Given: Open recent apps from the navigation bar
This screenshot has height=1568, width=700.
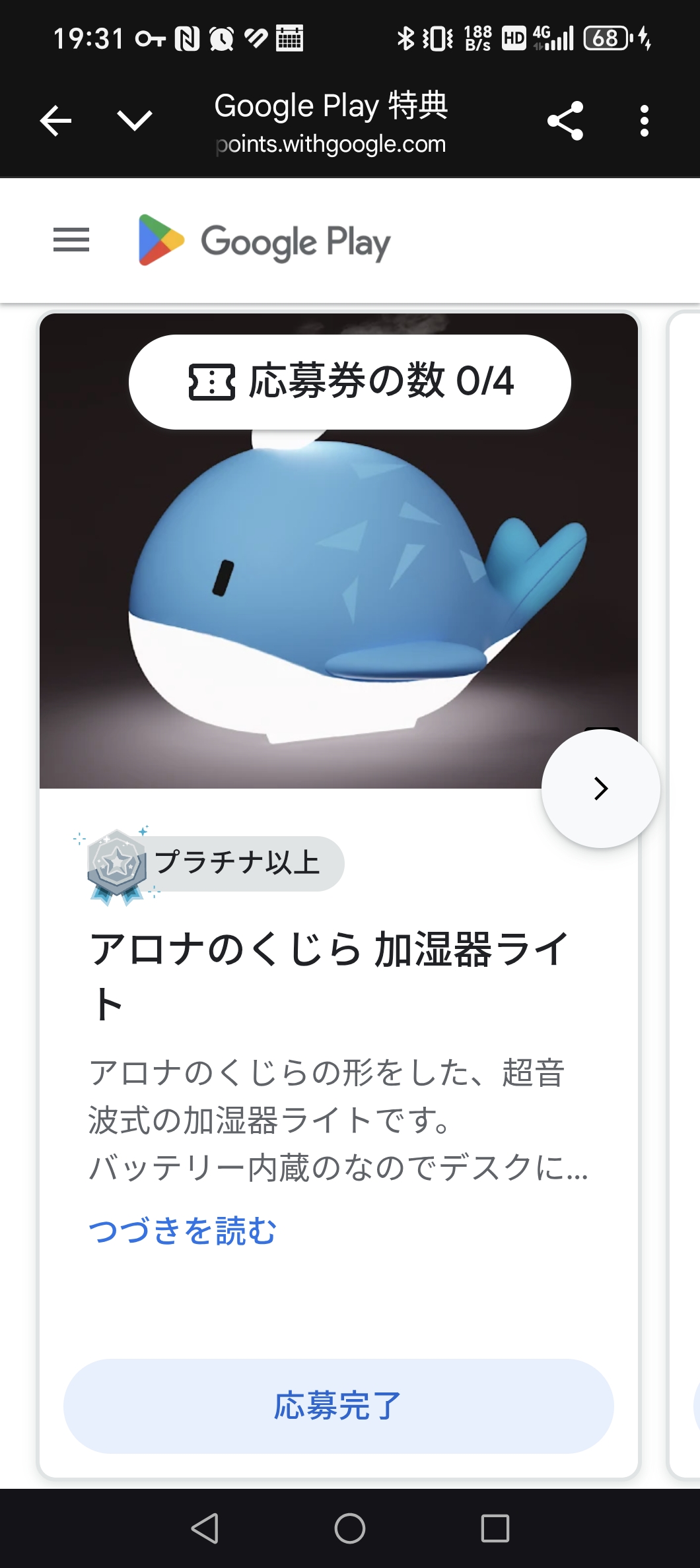Looking at the screenshot, I should [495, 1528].
